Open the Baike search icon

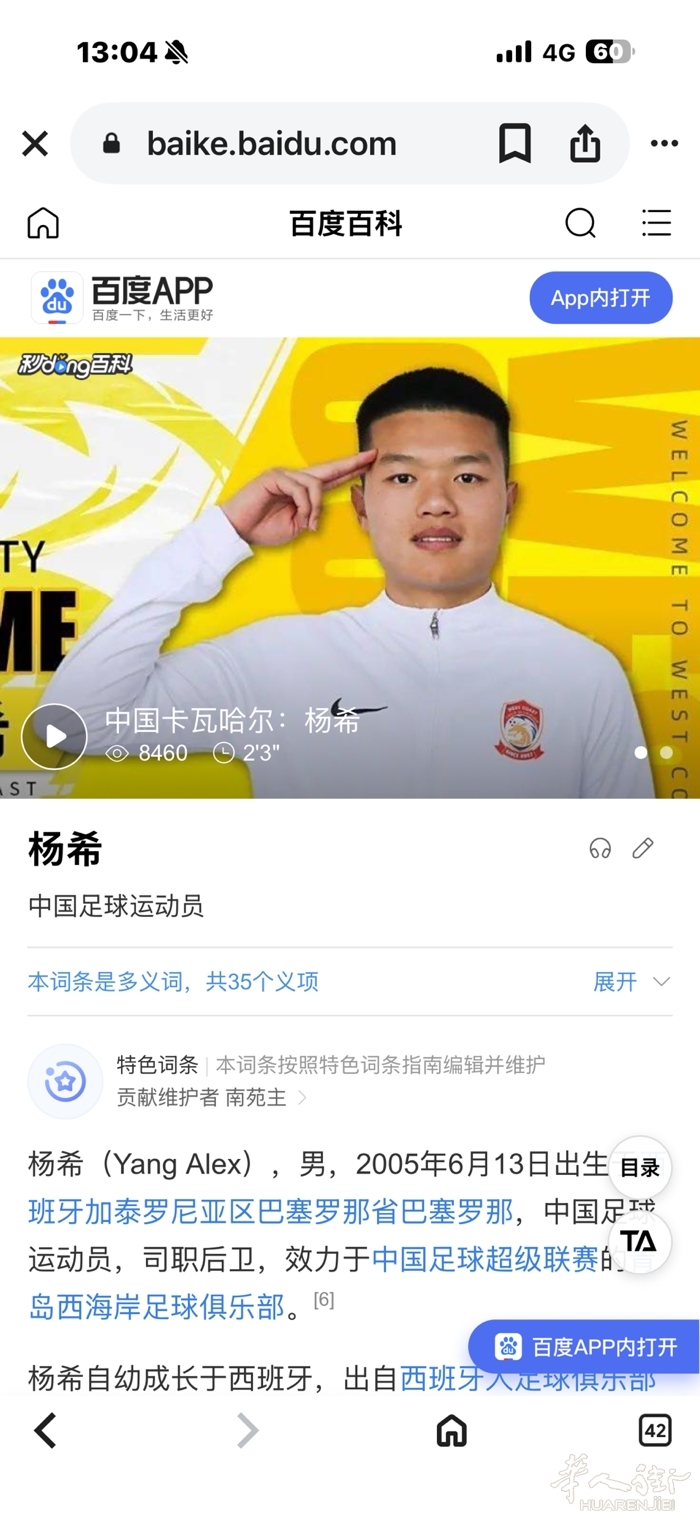point(580,223)
